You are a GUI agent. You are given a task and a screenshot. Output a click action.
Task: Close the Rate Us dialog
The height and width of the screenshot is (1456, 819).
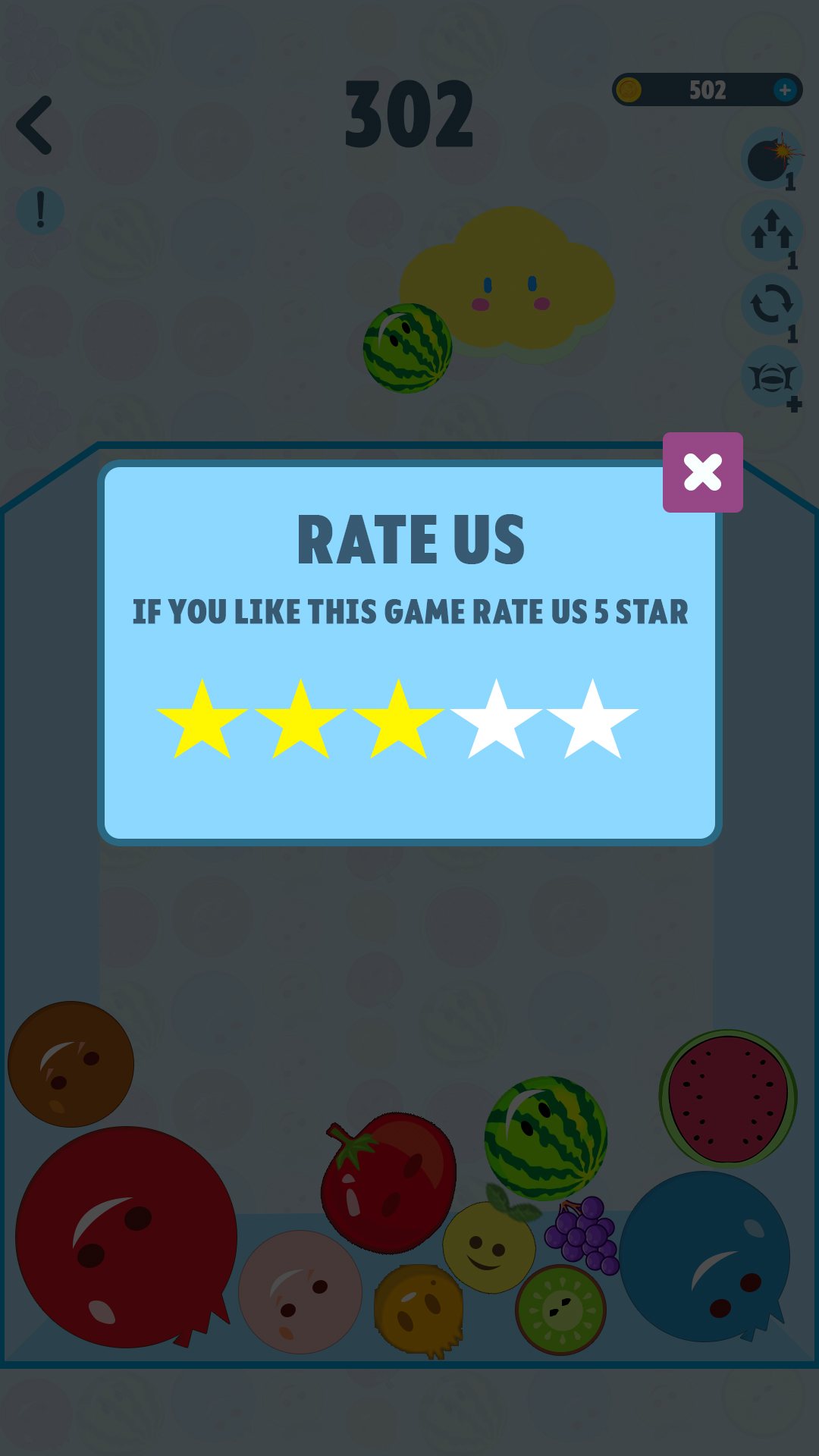702,472
